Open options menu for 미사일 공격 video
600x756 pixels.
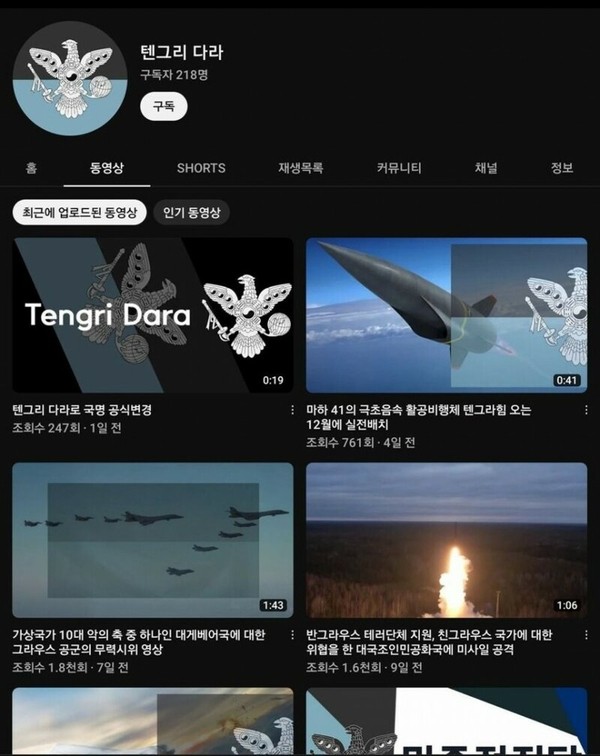[x=585, y=636]
